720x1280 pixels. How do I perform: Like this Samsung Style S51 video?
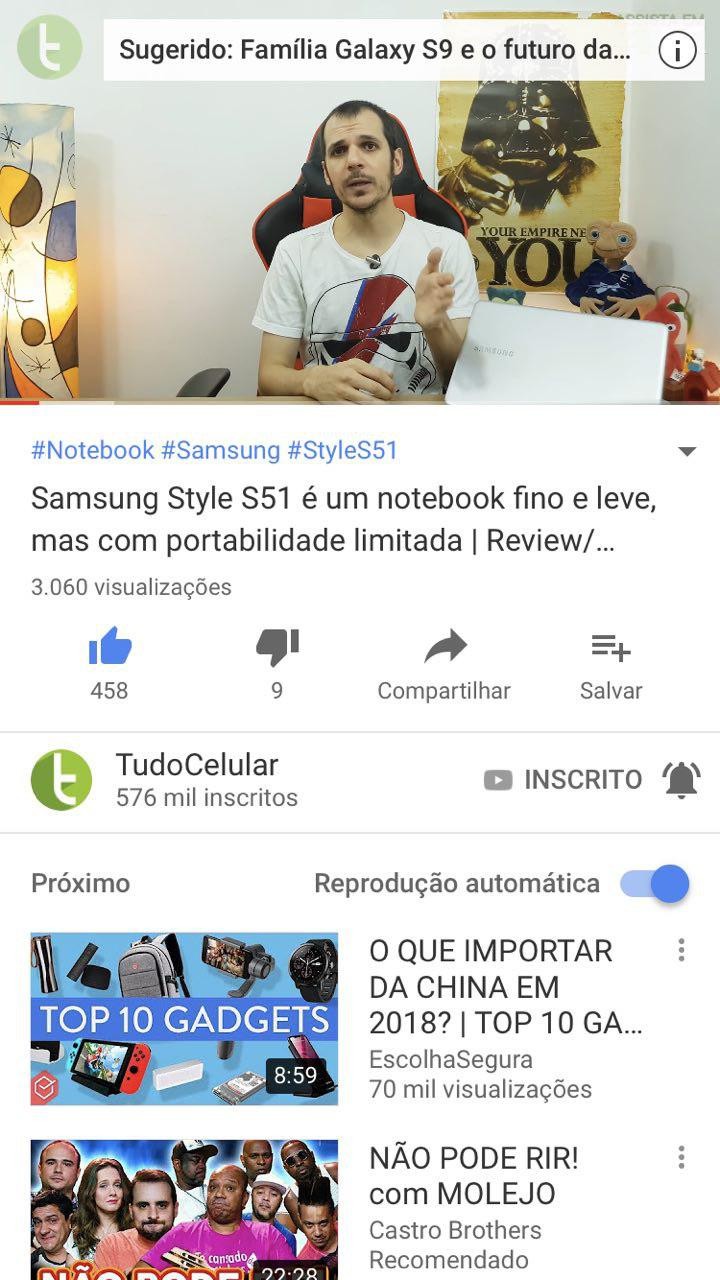[110, 648]
